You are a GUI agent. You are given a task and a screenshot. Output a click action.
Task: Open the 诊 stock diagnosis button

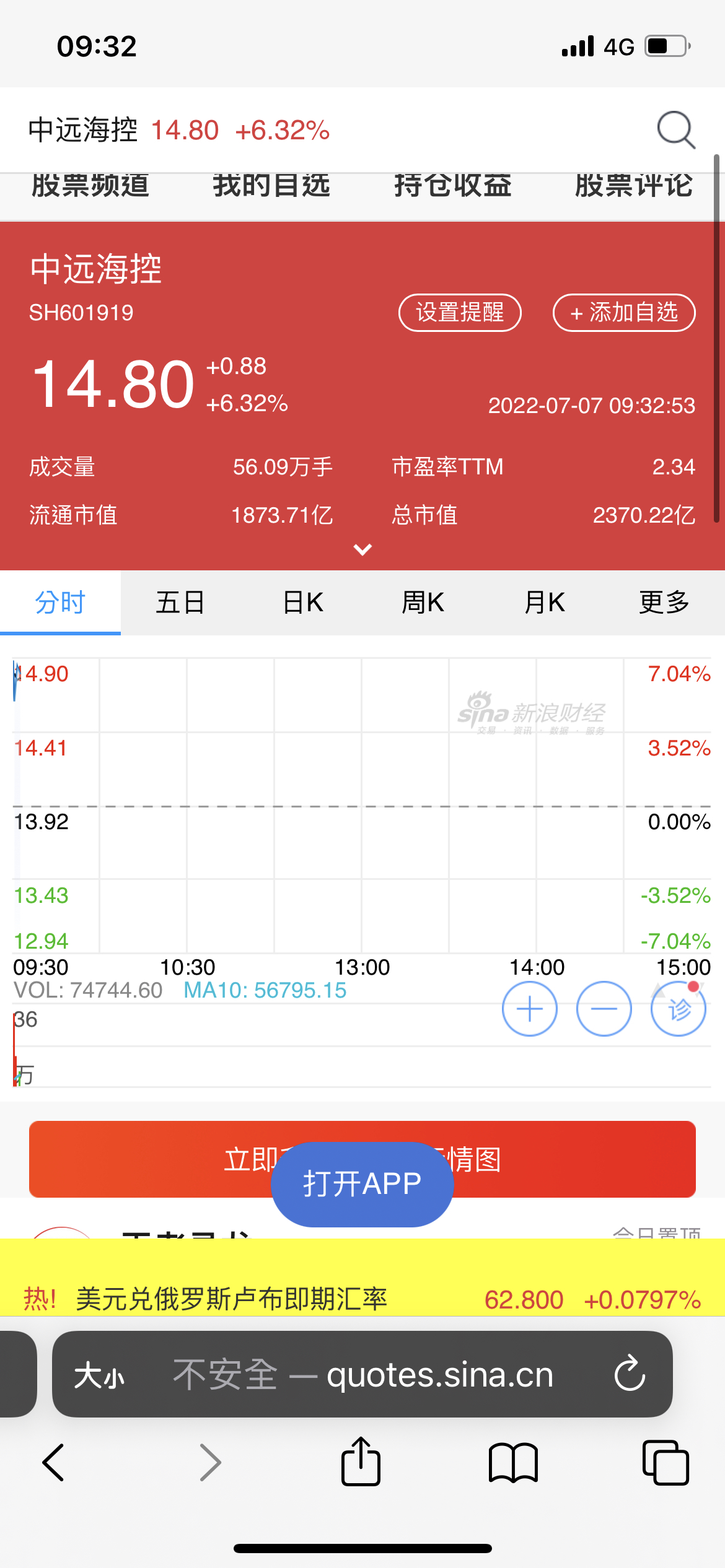pos(679,1009)
